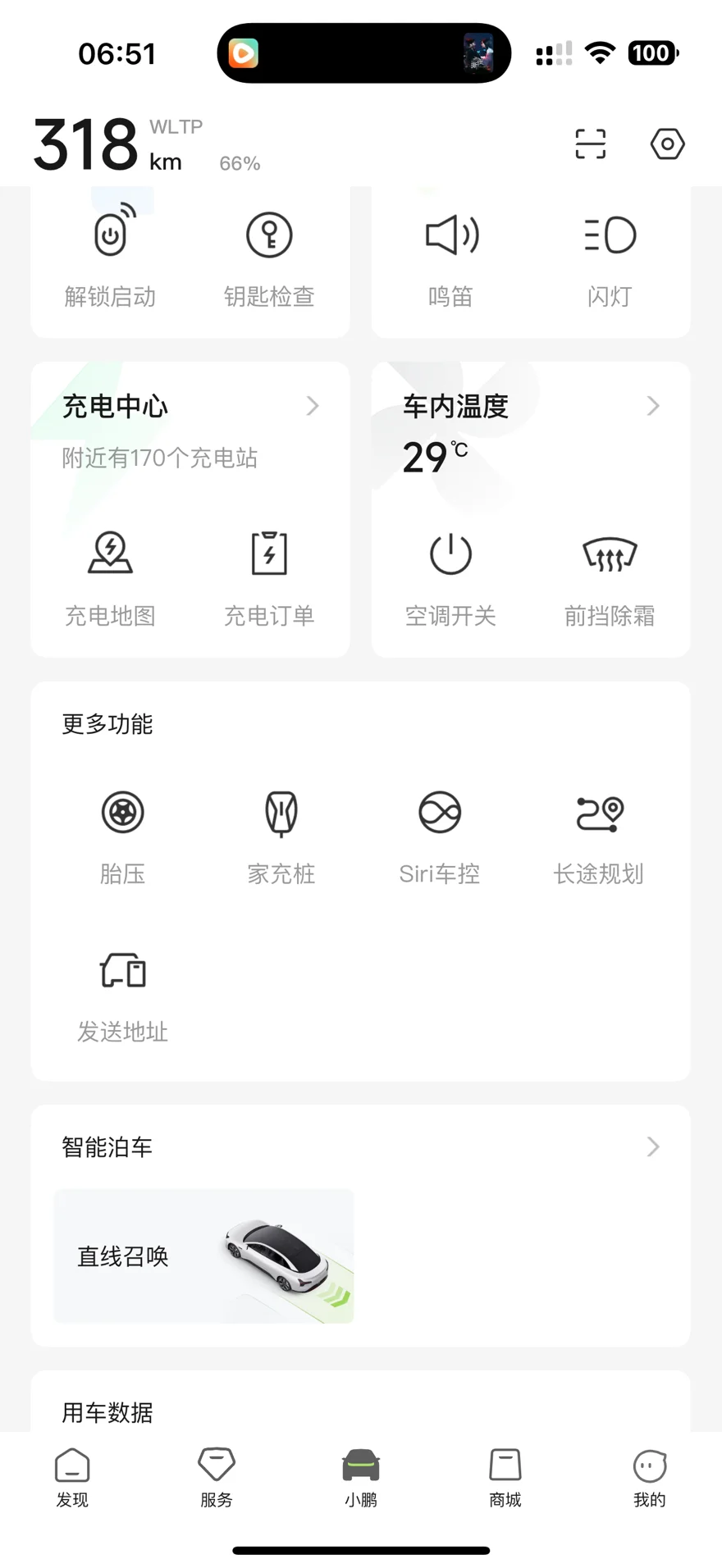Open 车内温度 cabin temperature details
The width and height of the screenshot is (722, 1568).
point(531,406)
